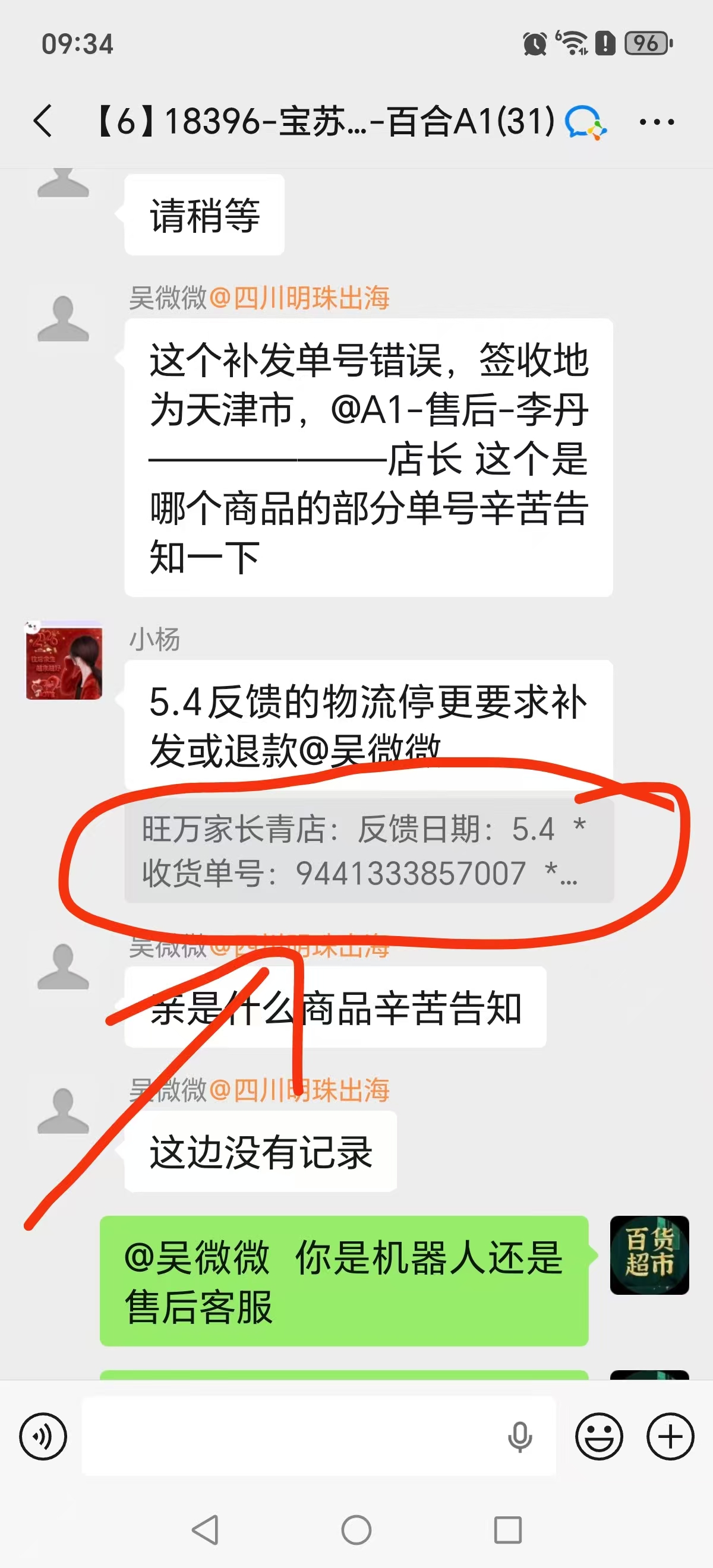This screenshot has width=713, height=1568.
Task: Open 小杨's profile avatar
Action: [64, 660]
